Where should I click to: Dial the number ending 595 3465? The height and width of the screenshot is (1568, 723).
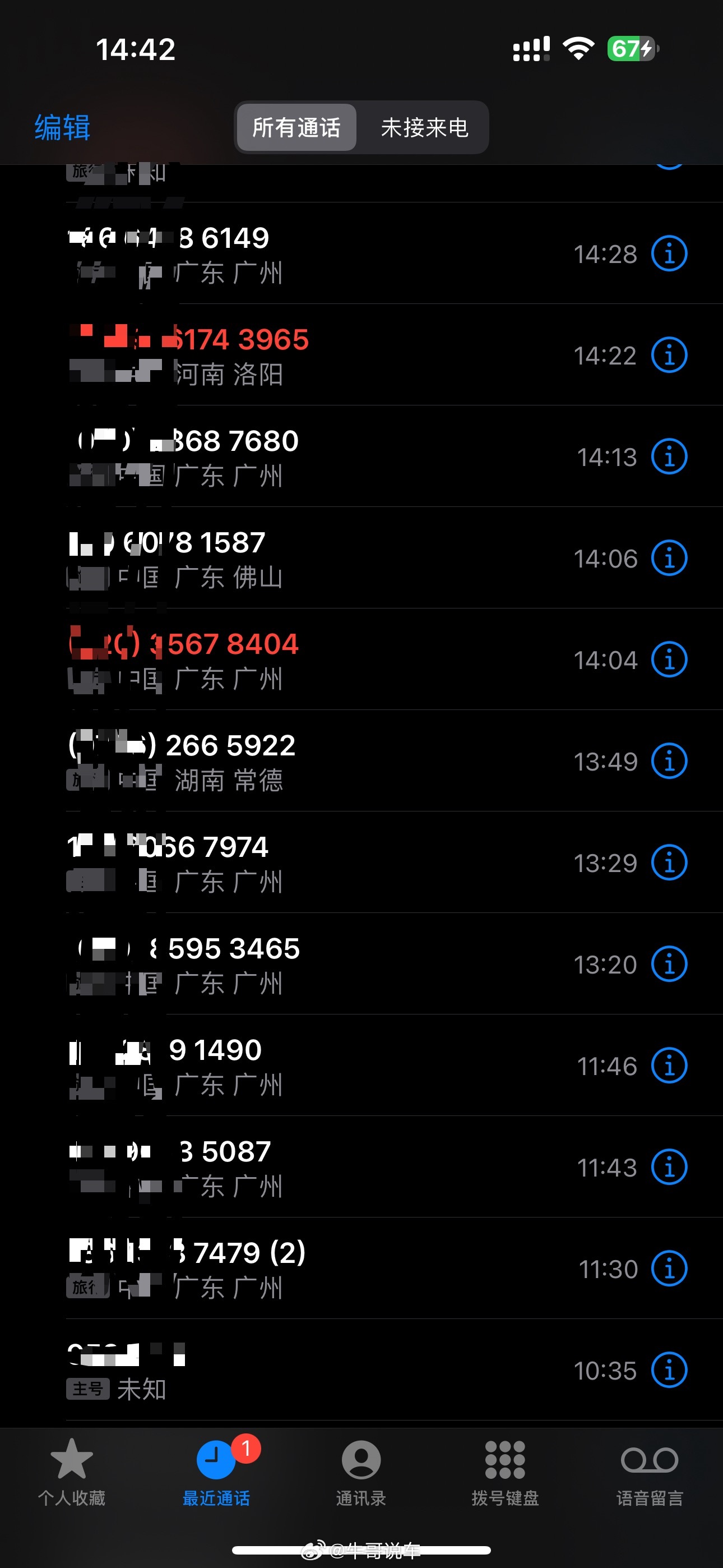pyautogui.click(x=243, y=963)
